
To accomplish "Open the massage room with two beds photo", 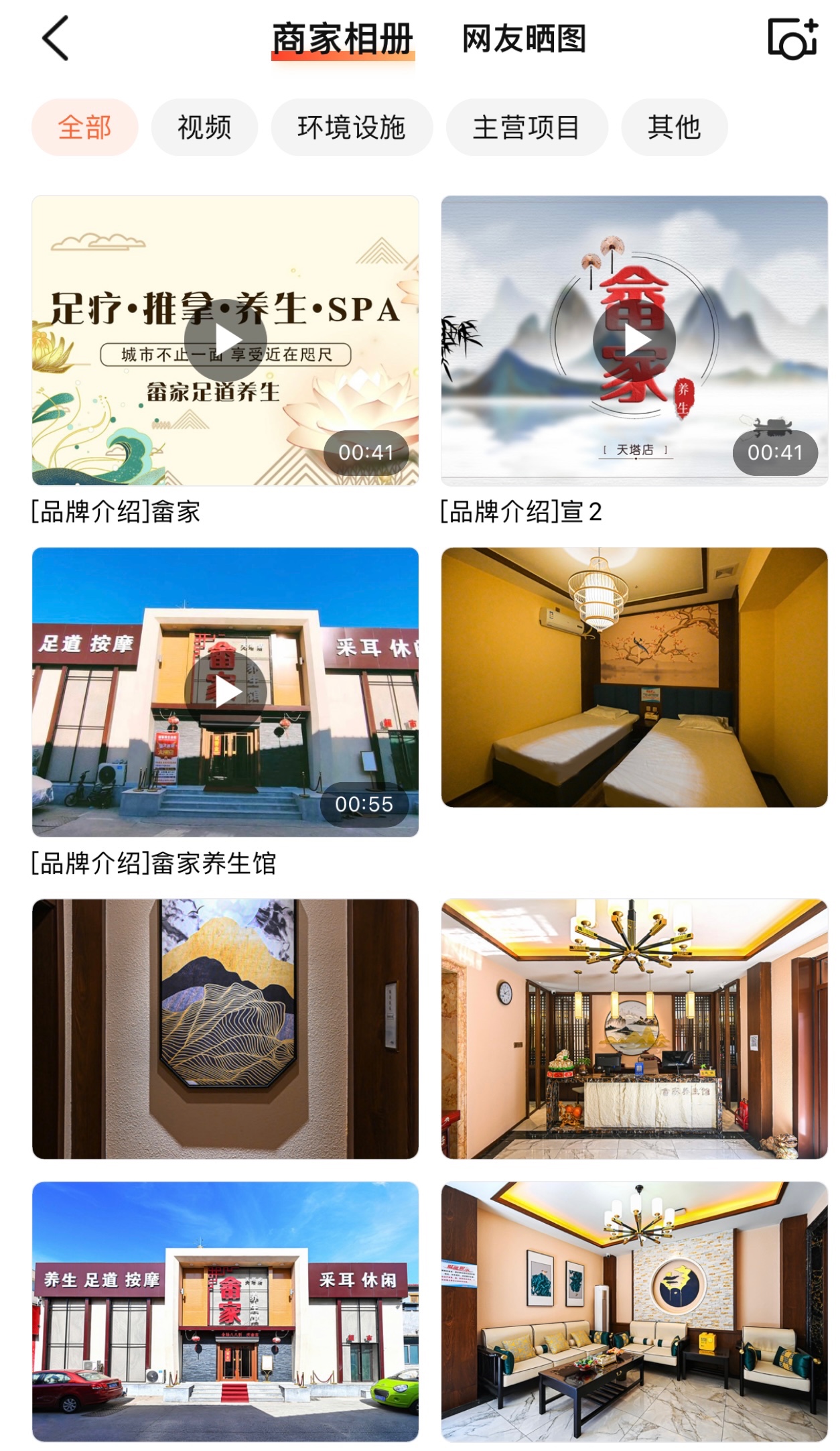I will tap(634, 677).
